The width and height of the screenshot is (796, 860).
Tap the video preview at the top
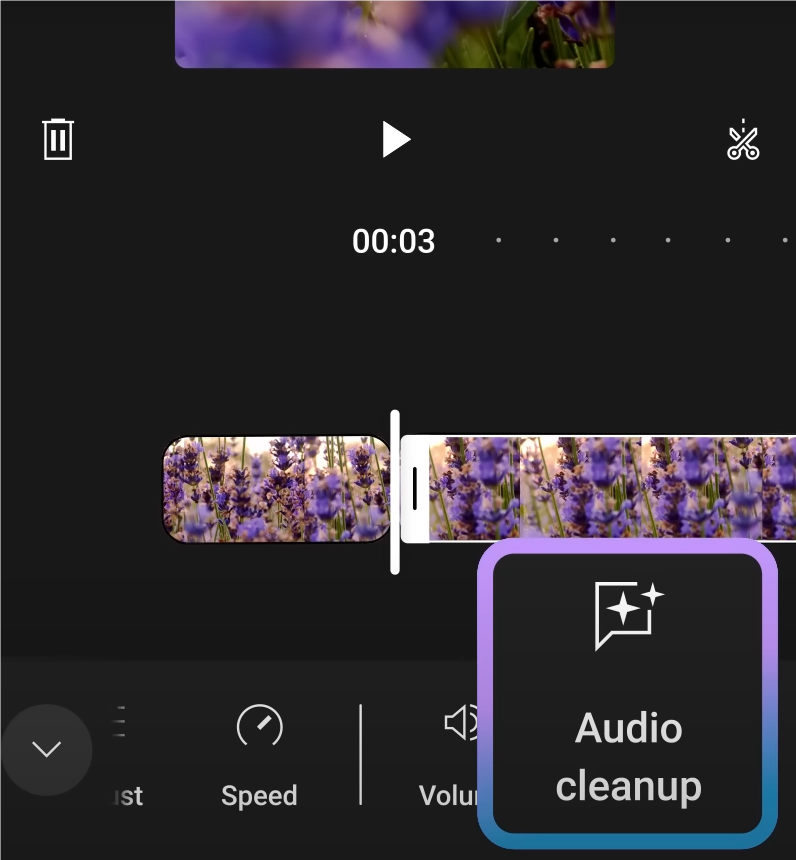point(394,32)
